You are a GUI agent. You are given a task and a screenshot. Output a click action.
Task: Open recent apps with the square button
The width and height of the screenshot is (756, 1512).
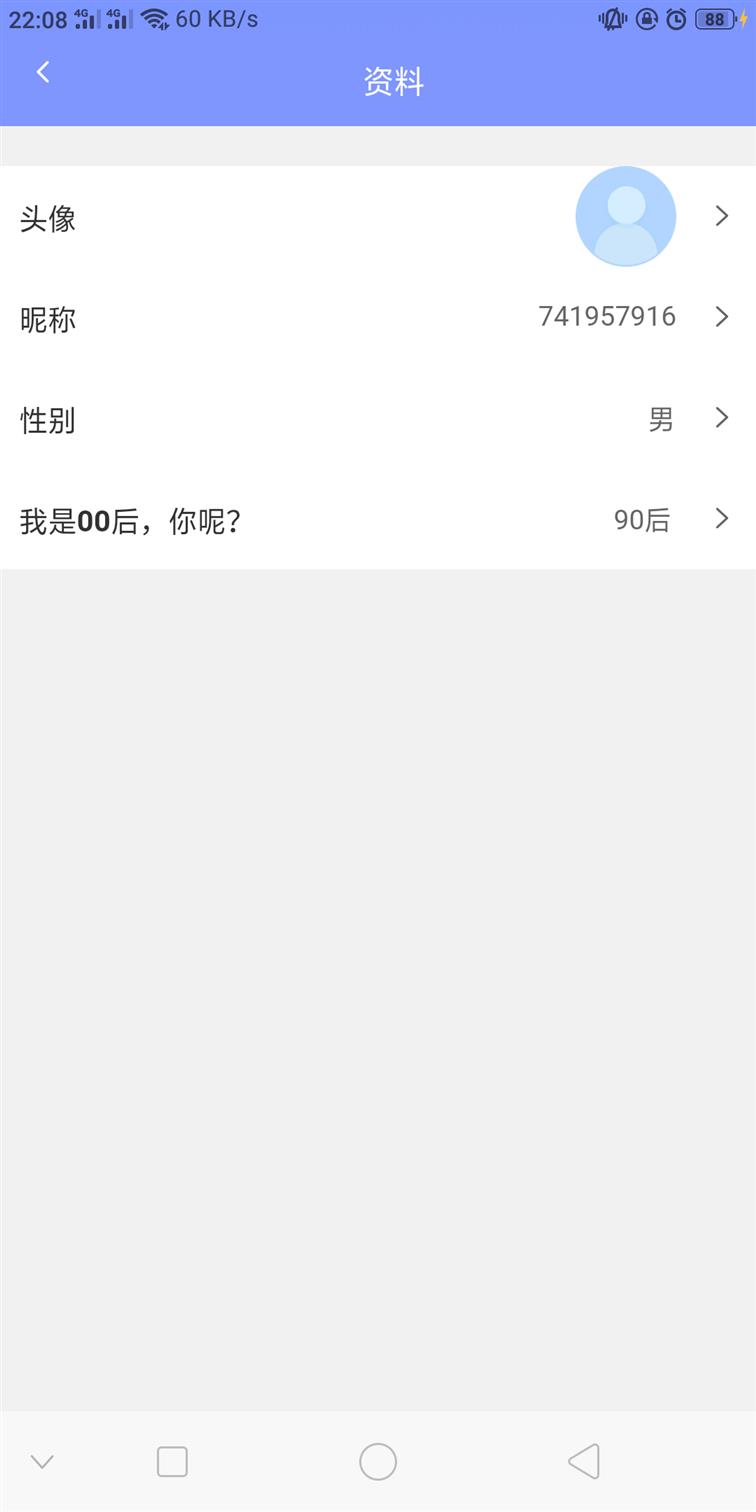click(172, 1462)
